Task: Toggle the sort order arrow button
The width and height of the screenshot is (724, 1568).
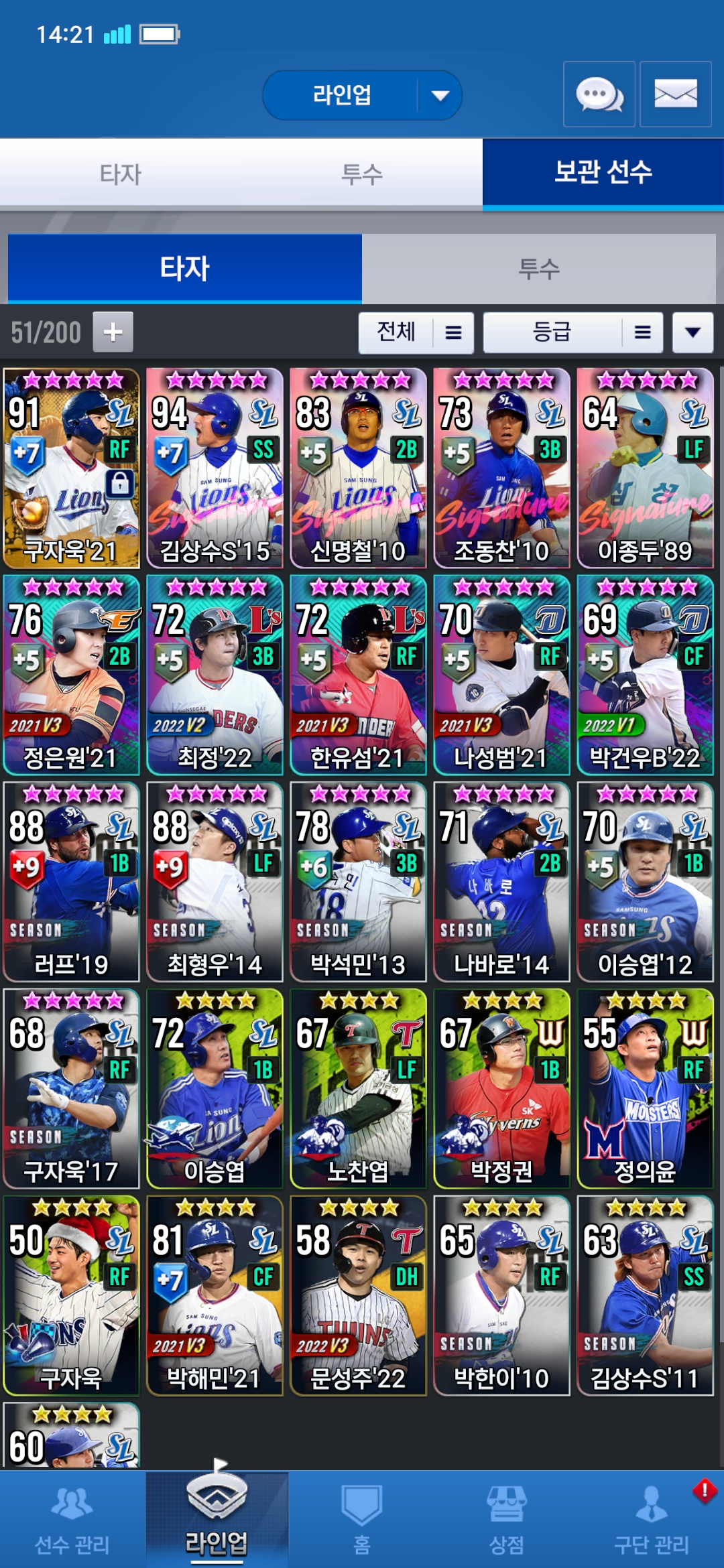Action: [x=692, y=332]
